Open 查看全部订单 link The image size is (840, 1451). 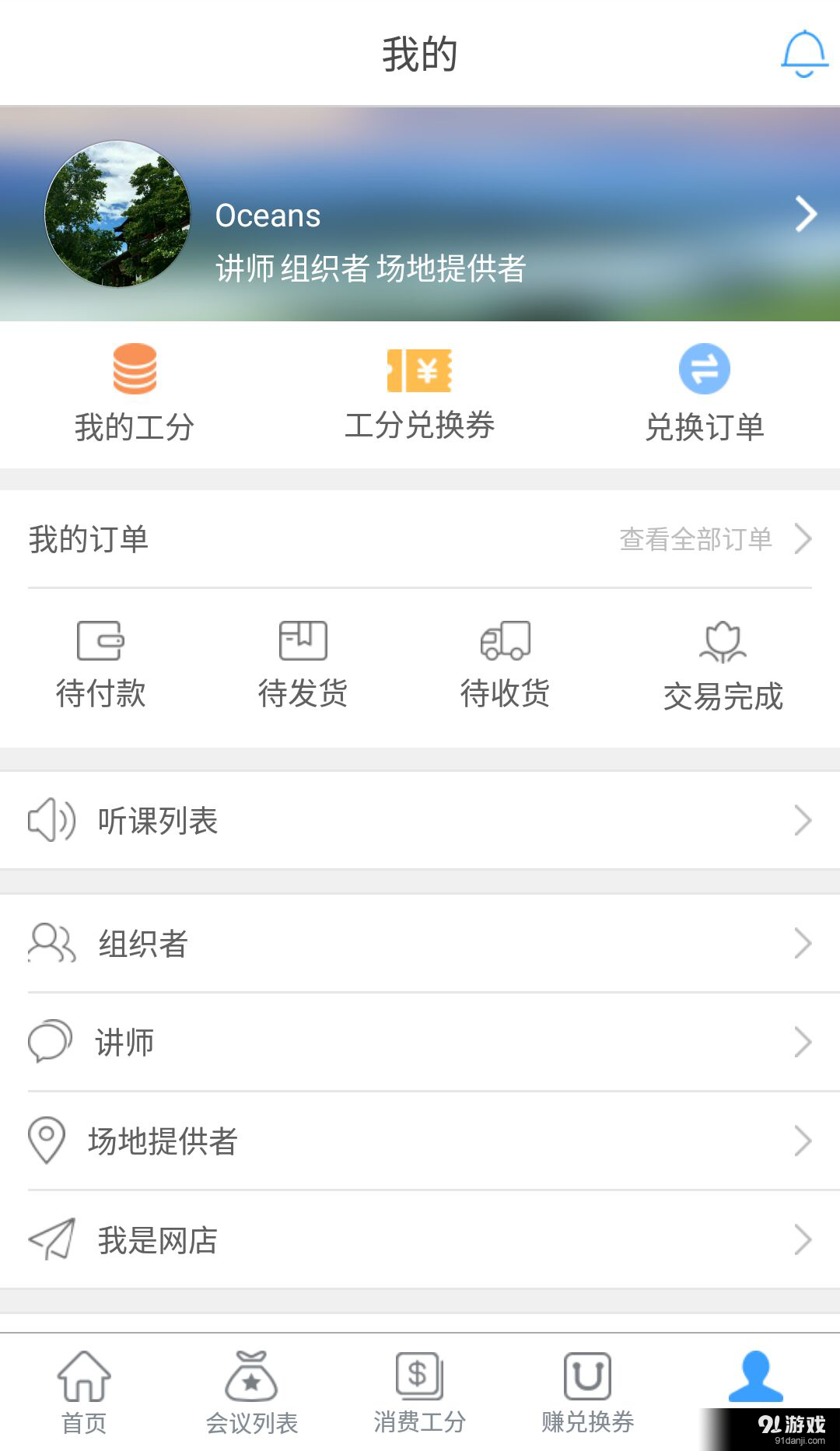tap(696, 538)
